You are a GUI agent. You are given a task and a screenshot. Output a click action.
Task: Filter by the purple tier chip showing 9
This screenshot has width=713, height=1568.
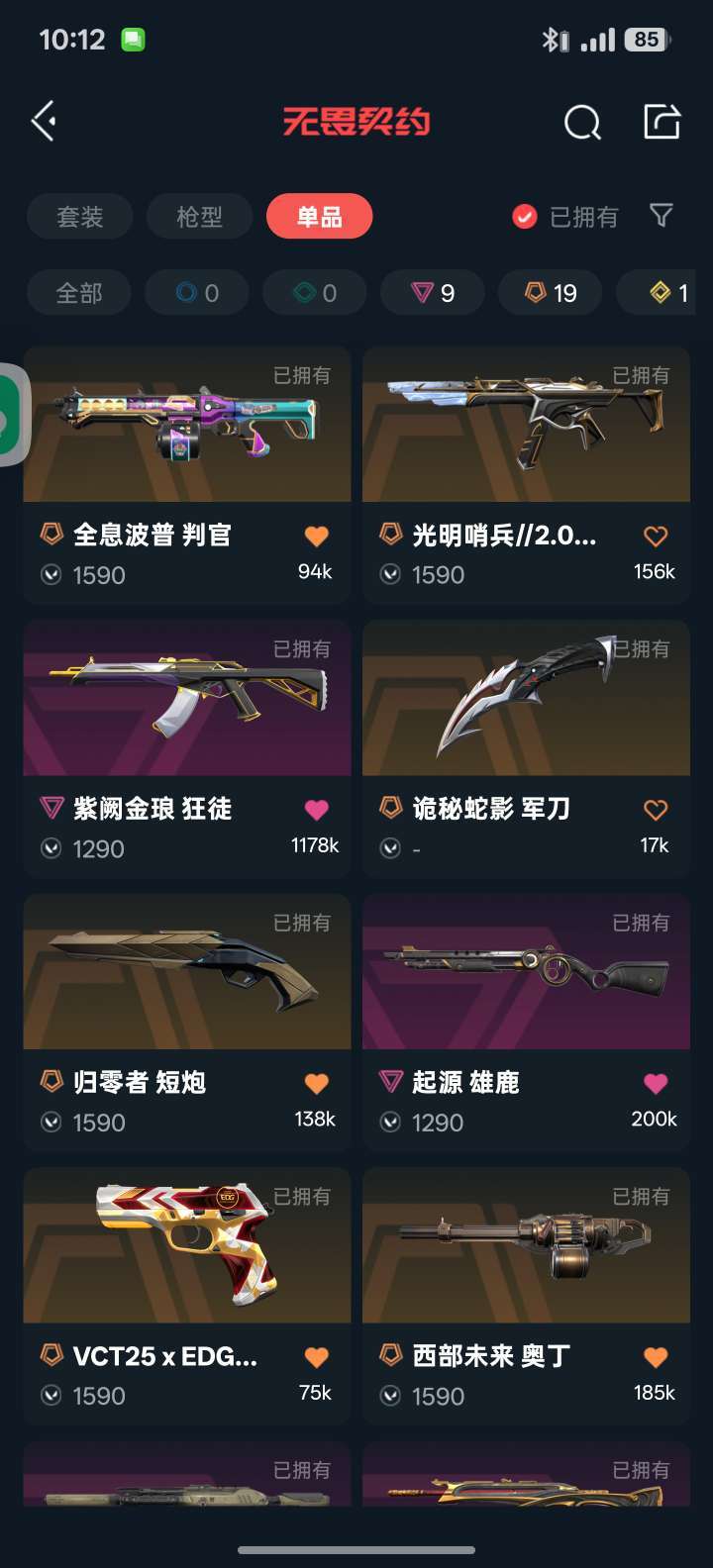tap(433, 293)
